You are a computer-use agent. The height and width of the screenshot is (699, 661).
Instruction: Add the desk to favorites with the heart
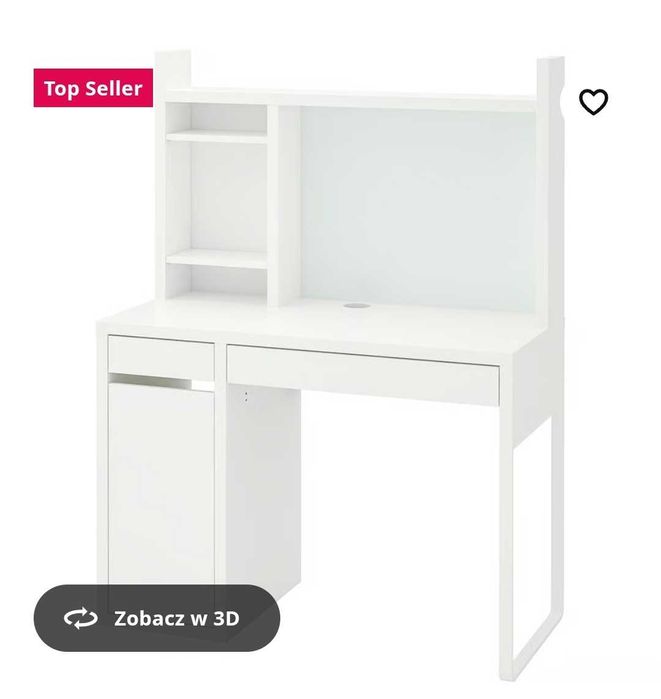(x=594, y=101)
